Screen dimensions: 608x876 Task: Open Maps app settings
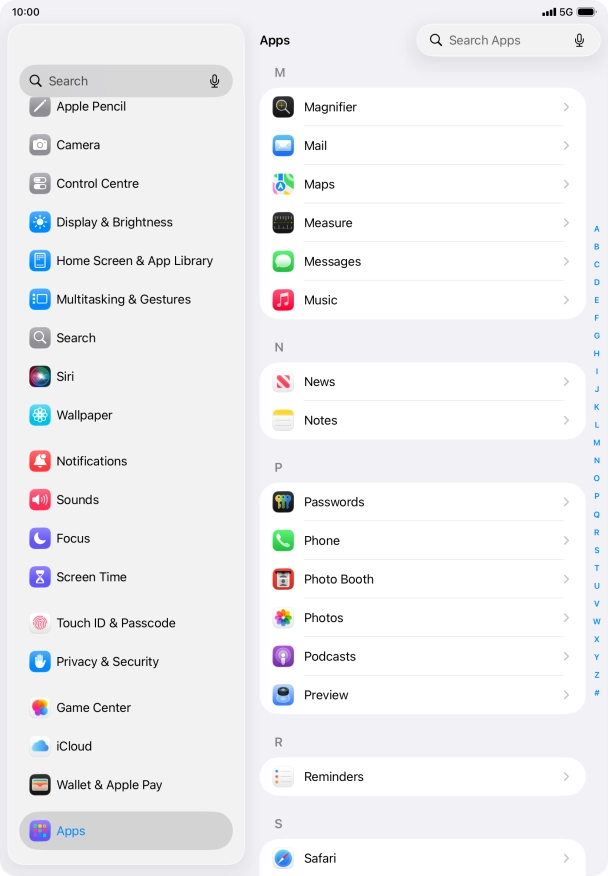tap(422, 184)
